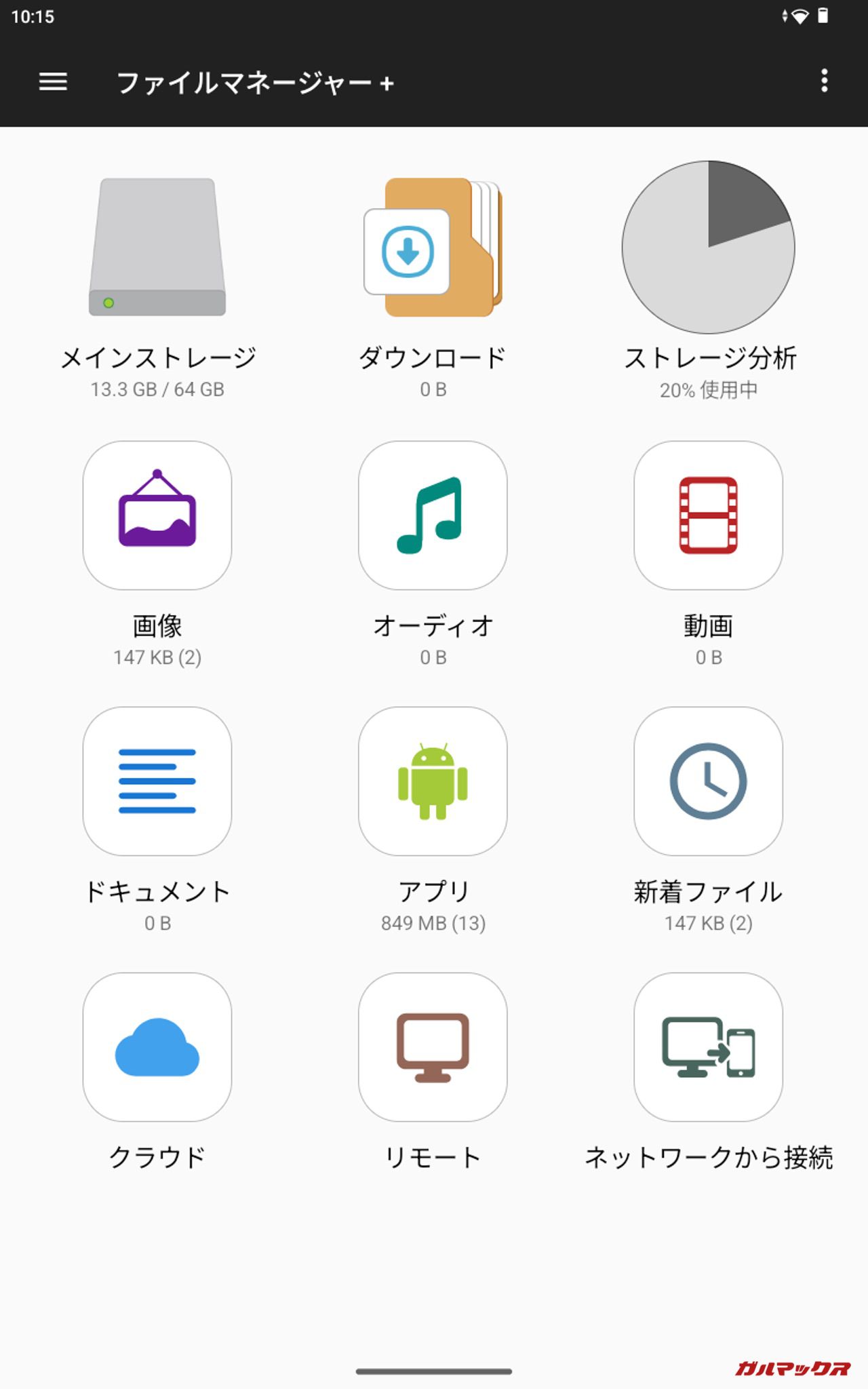Viewport: 868px width, 1389px height.
Task: Open クラウド cloud storage
Action: pyautogui.click(x=157, y=1047)
